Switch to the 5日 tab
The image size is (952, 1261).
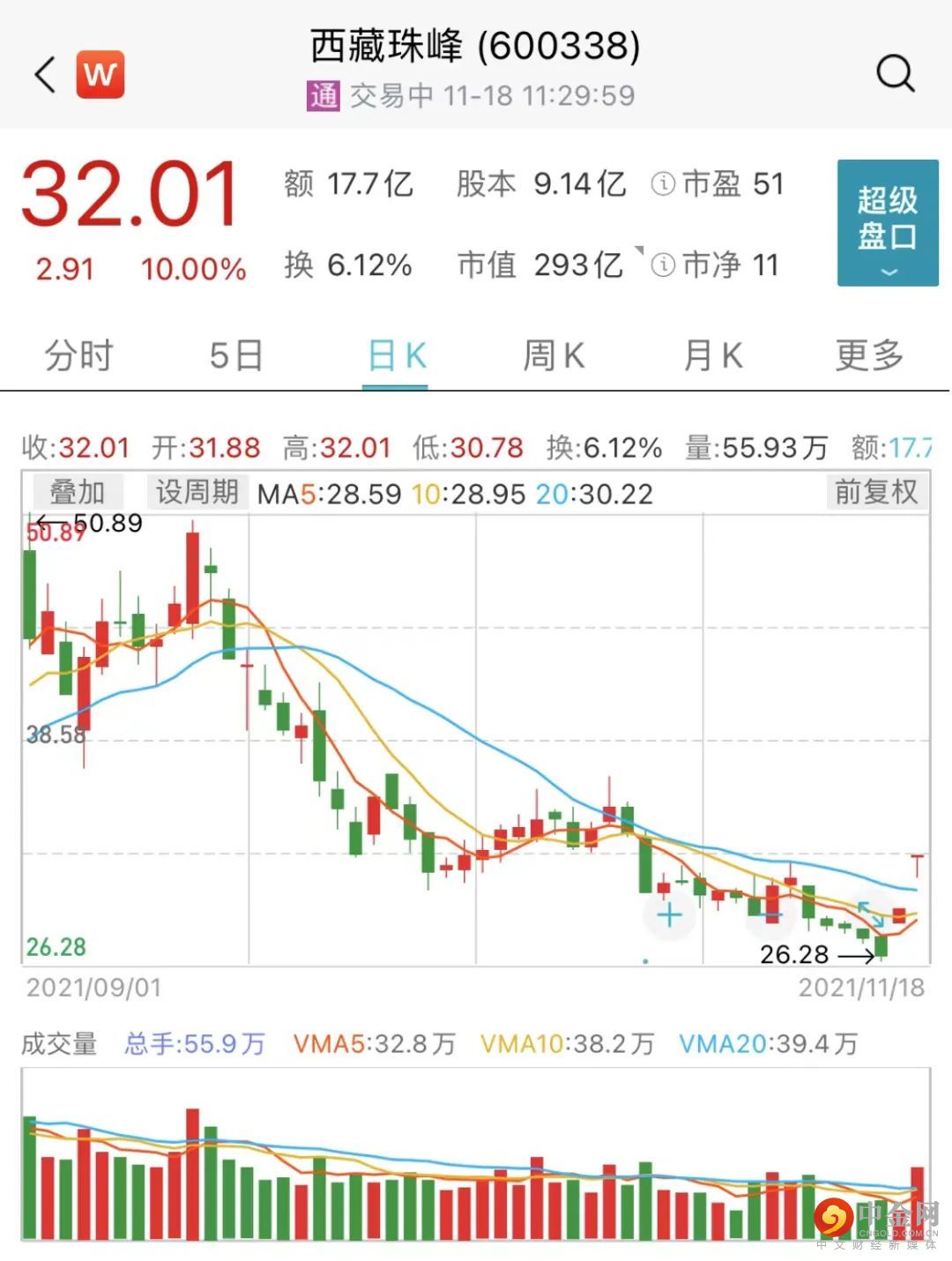point(236,356)
